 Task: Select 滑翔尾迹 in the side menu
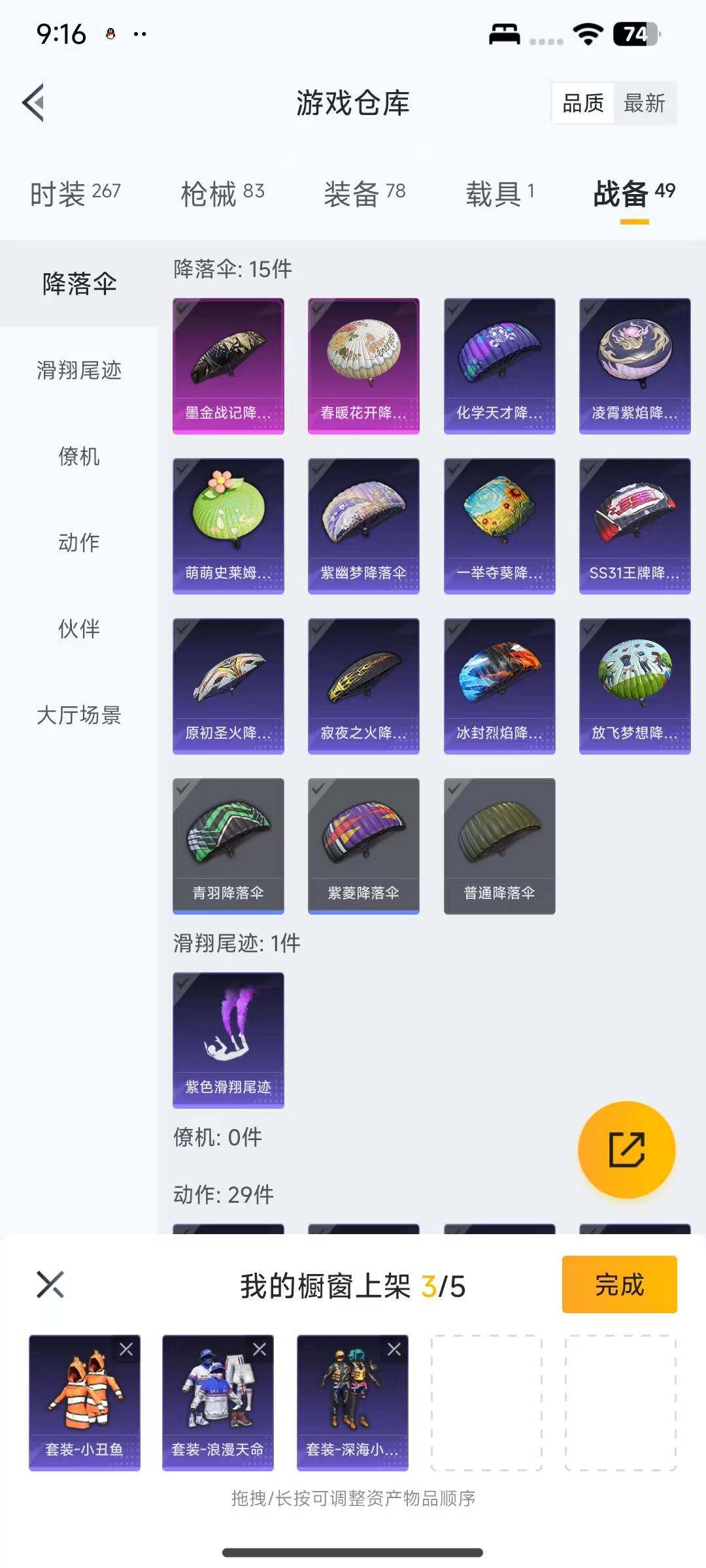click(79, 370)
